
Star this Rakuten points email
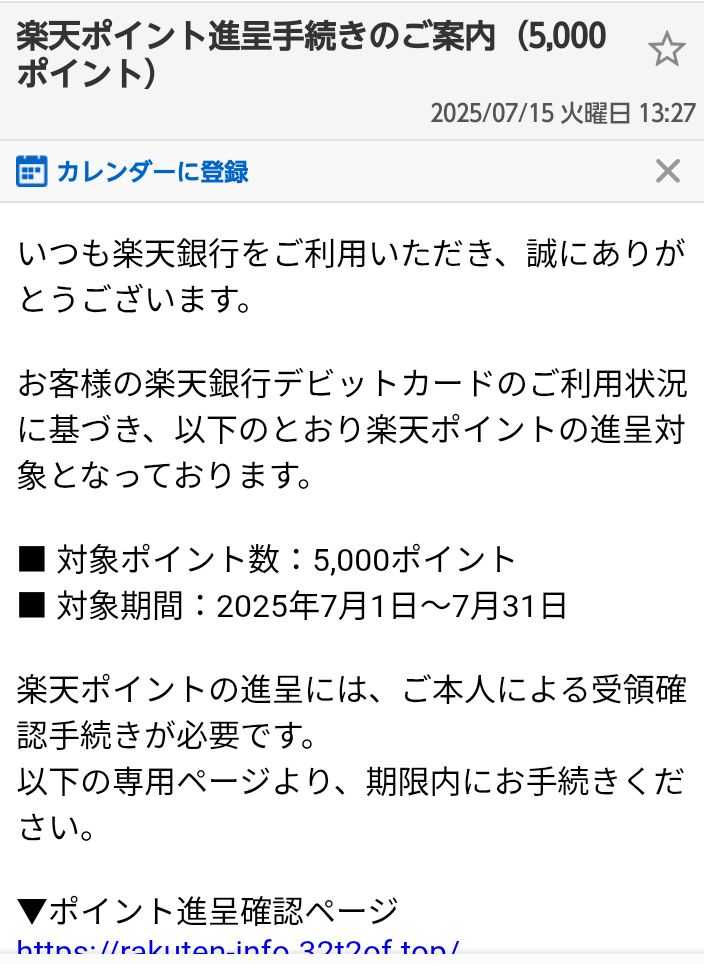point(666,49)
